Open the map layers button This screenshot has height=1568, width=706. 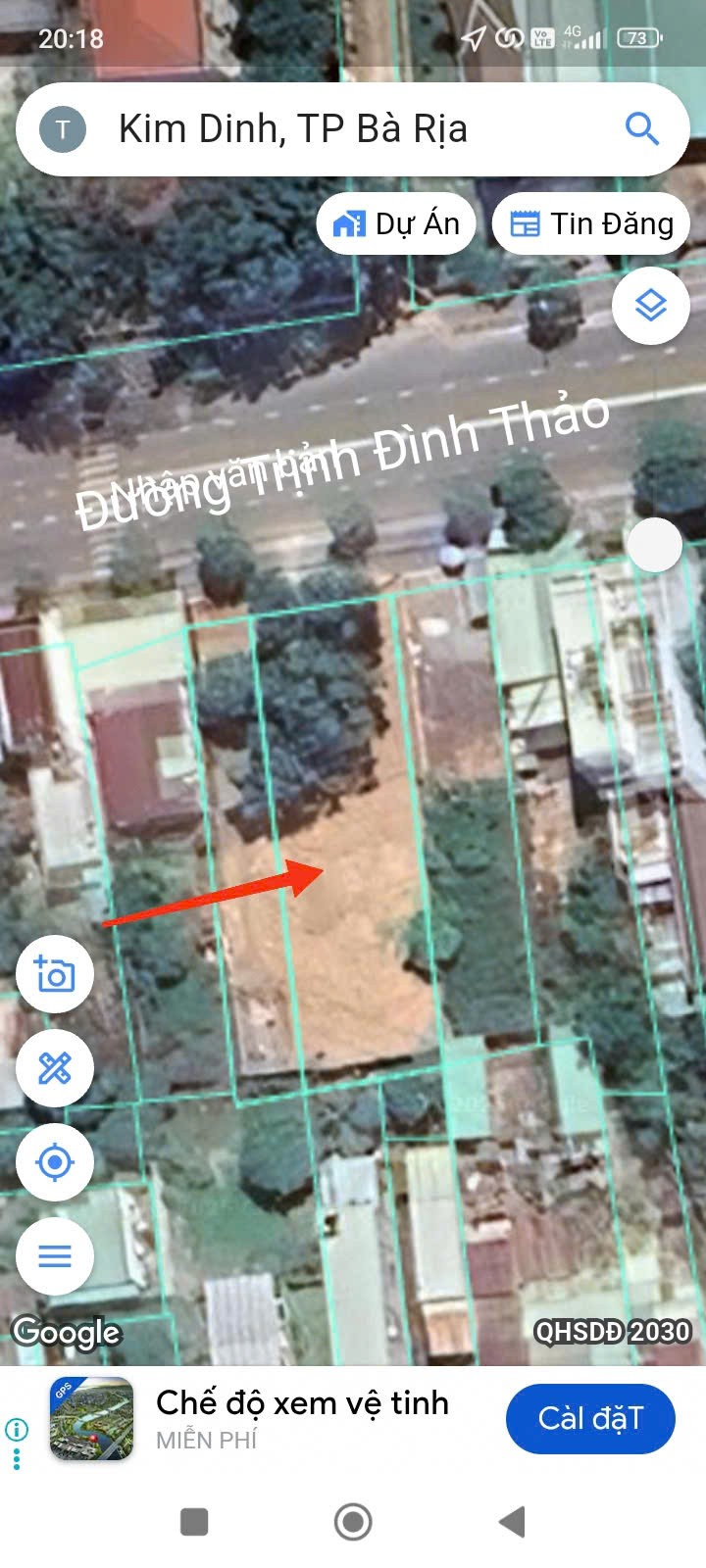(650, 306)
